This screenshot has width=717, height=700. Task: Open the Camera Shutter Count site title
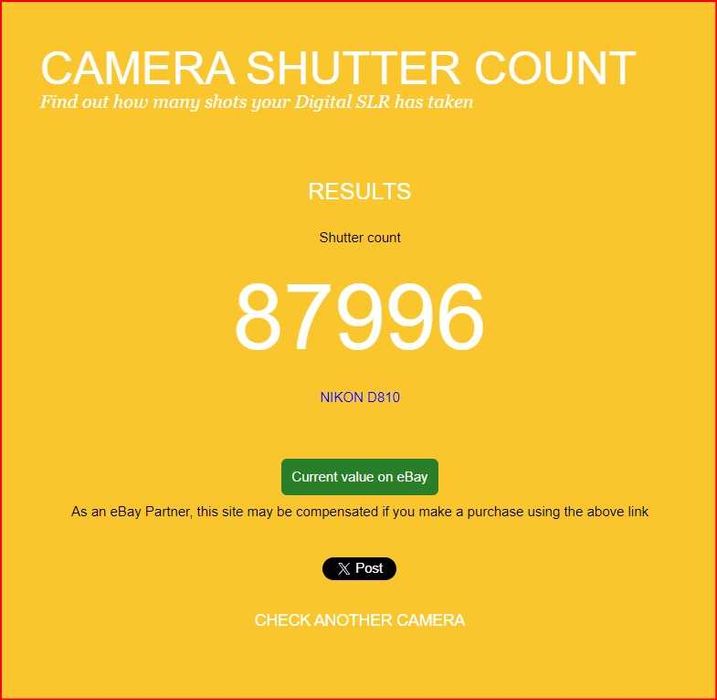pos(337,68)
